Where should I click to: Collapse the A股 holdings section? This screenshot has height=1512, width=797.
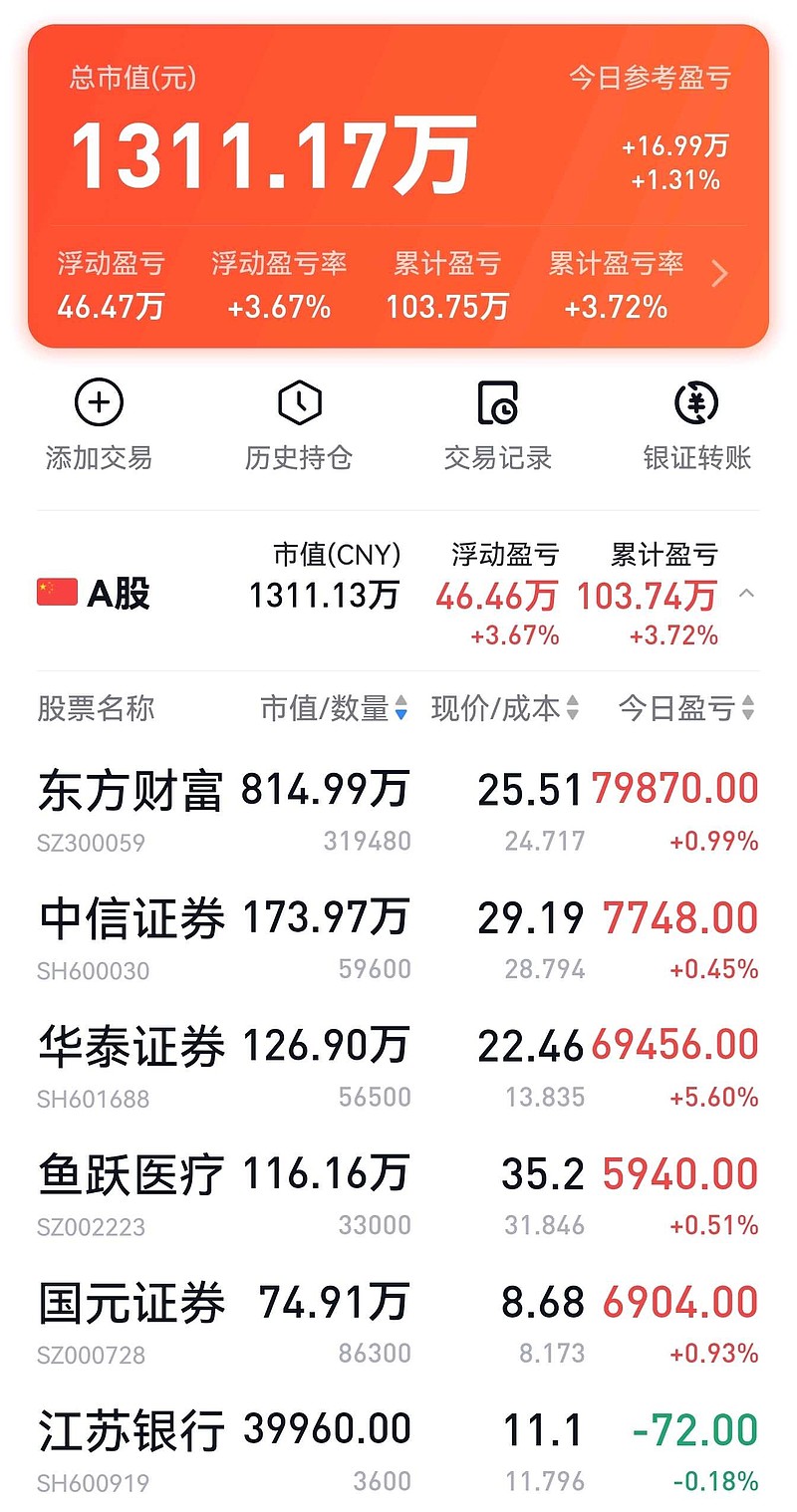(x=746, y=595)
